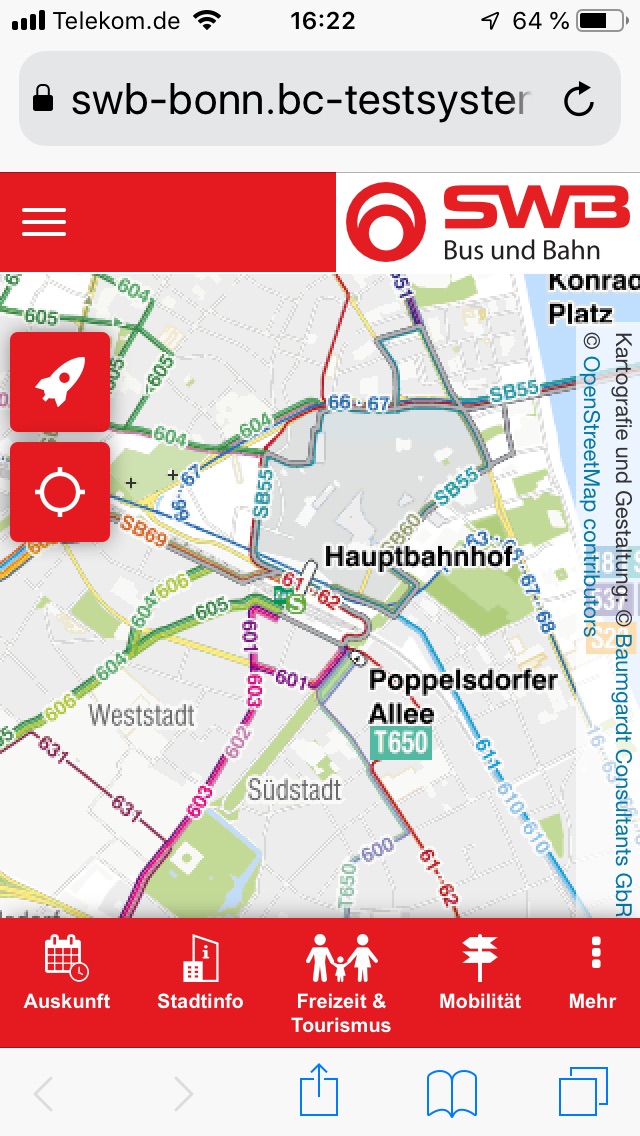The height and width of the screenshot is (1136, 640).
Task: Tap the rocket quick-start button
Action: [x=60, y=382]
